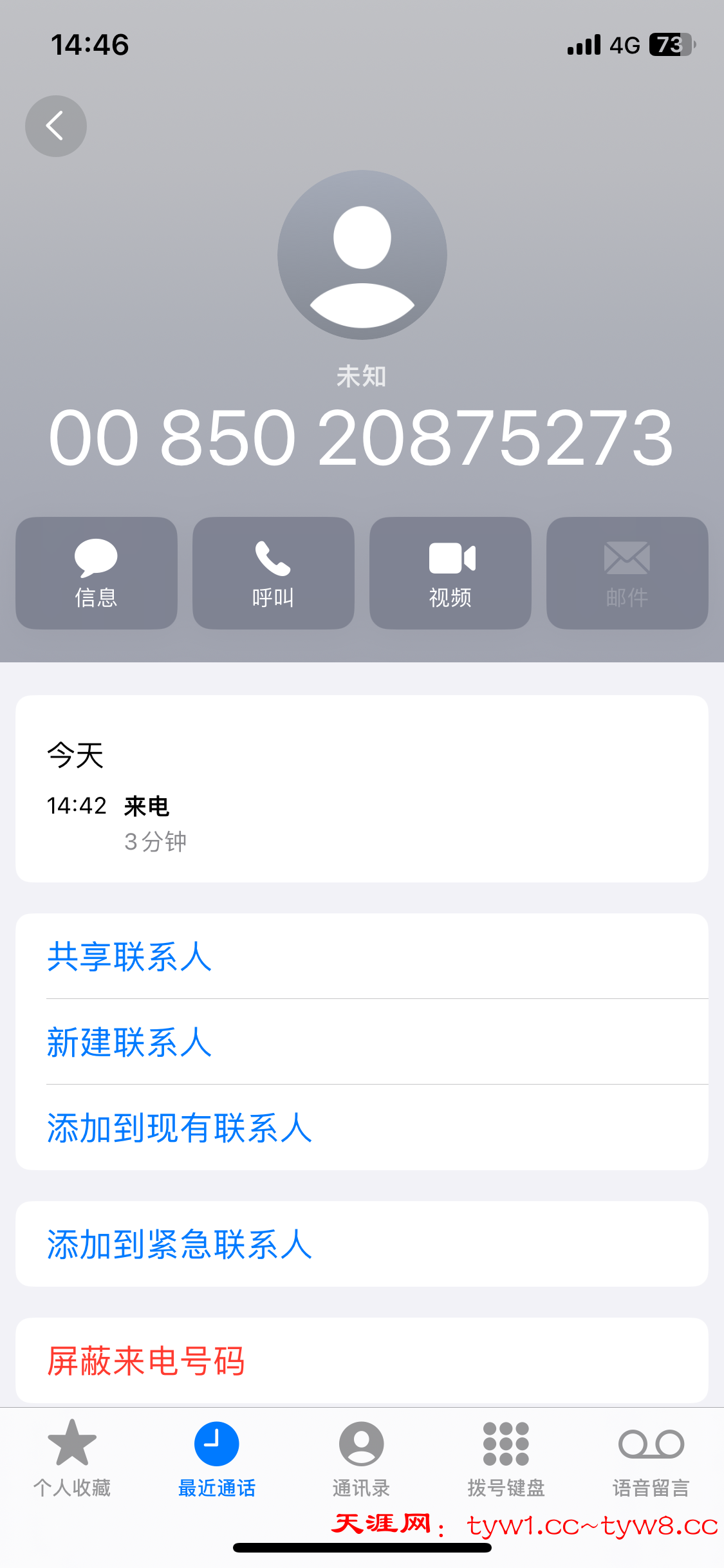Screen dimensions: 724x1568
Task: Call the number using the 呼叫 icon
Action: click(273, 572)
